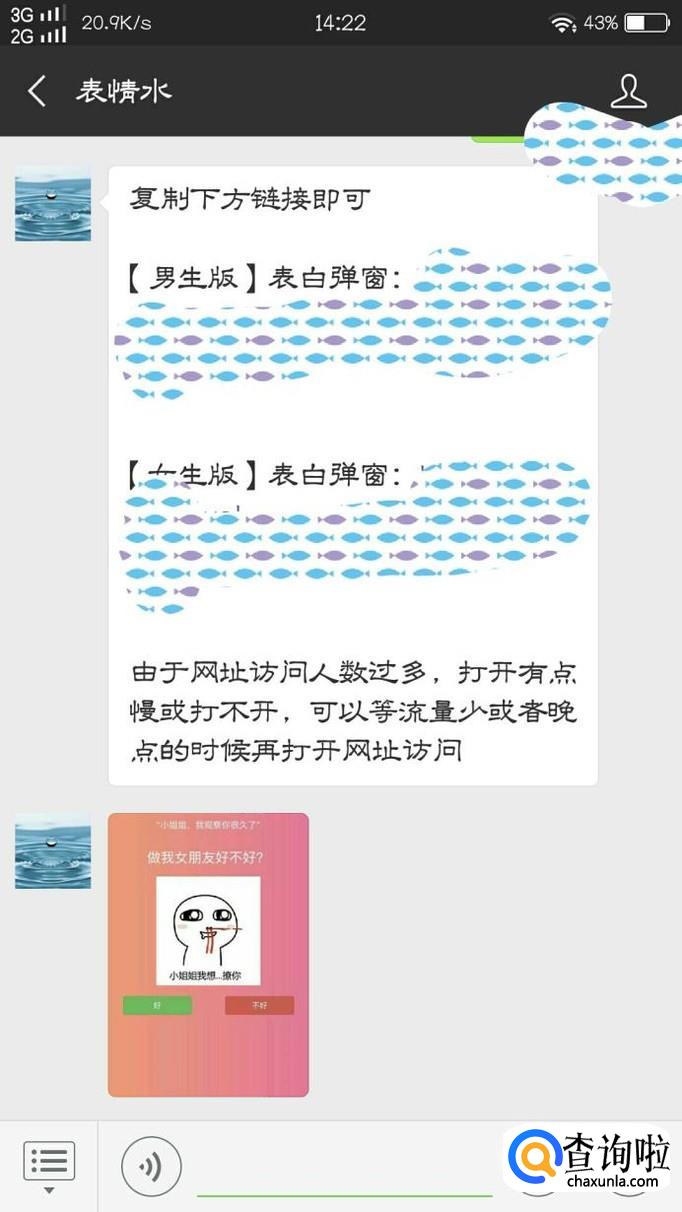Switch to voice input mode
Viewport: 682px width, 1212px height.
click(x=151, y=1166)
